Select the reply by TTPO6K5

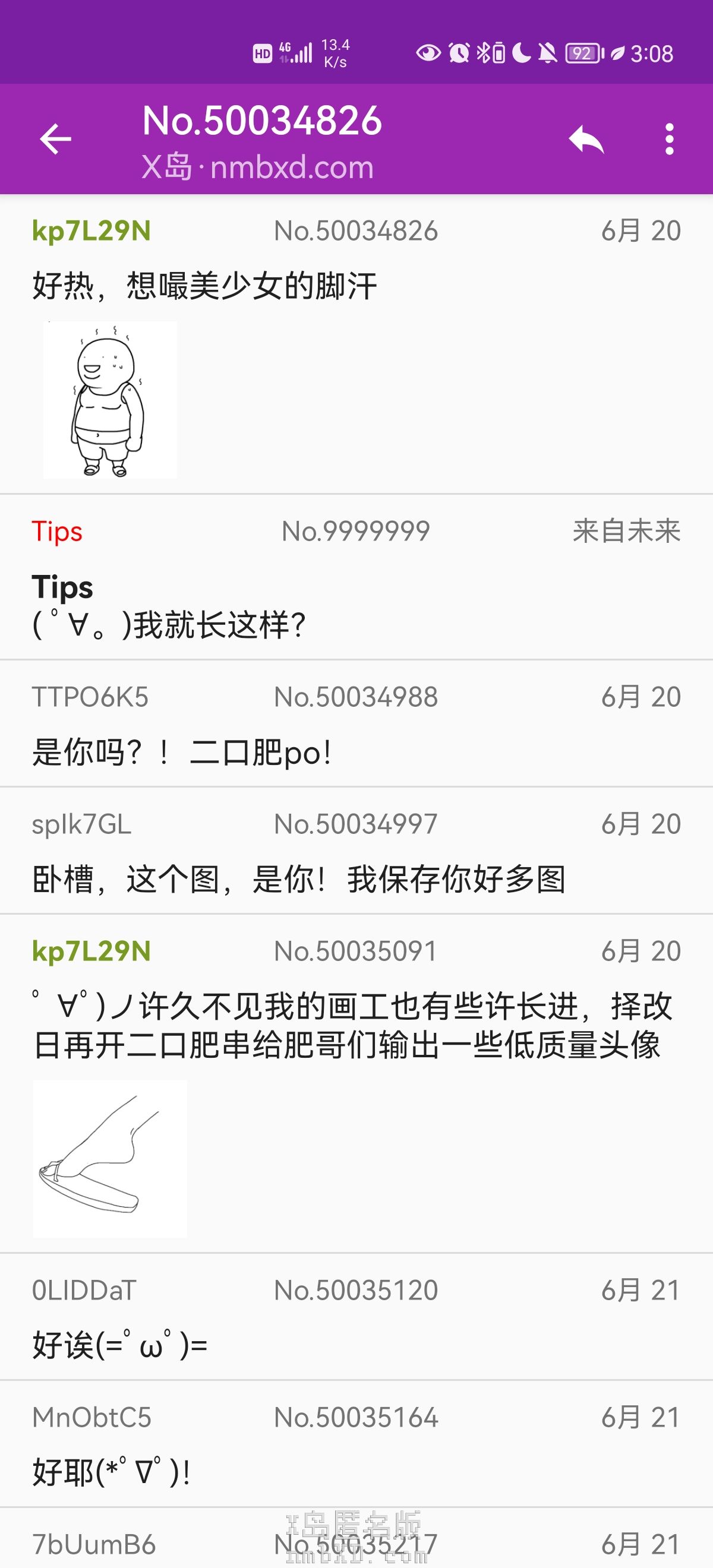[x=356, y=725]
